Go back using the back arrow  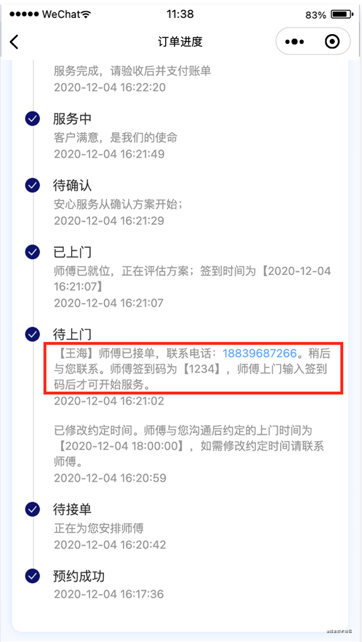(14, 42)
